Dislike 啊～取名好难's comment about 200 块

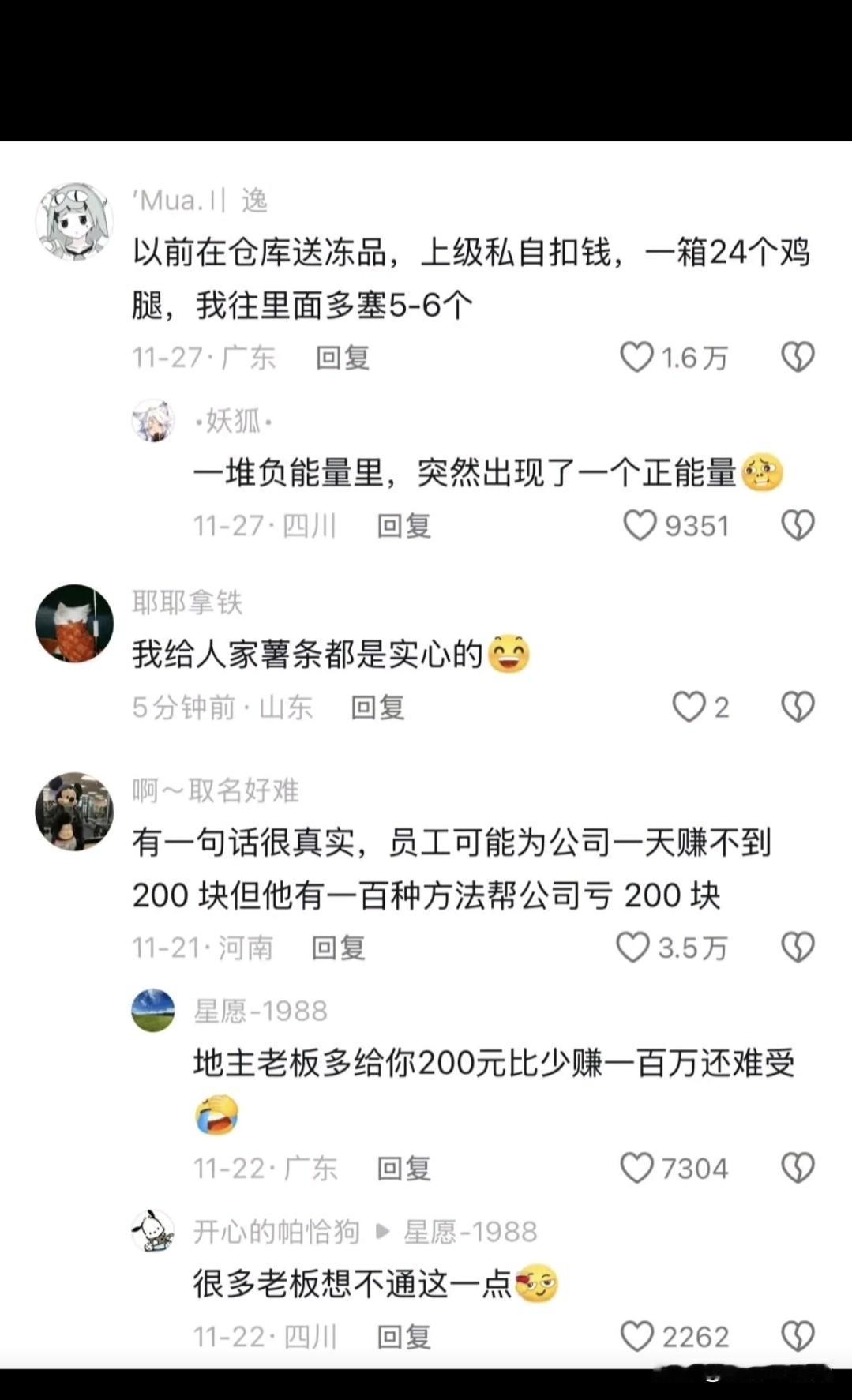point(798,945)
